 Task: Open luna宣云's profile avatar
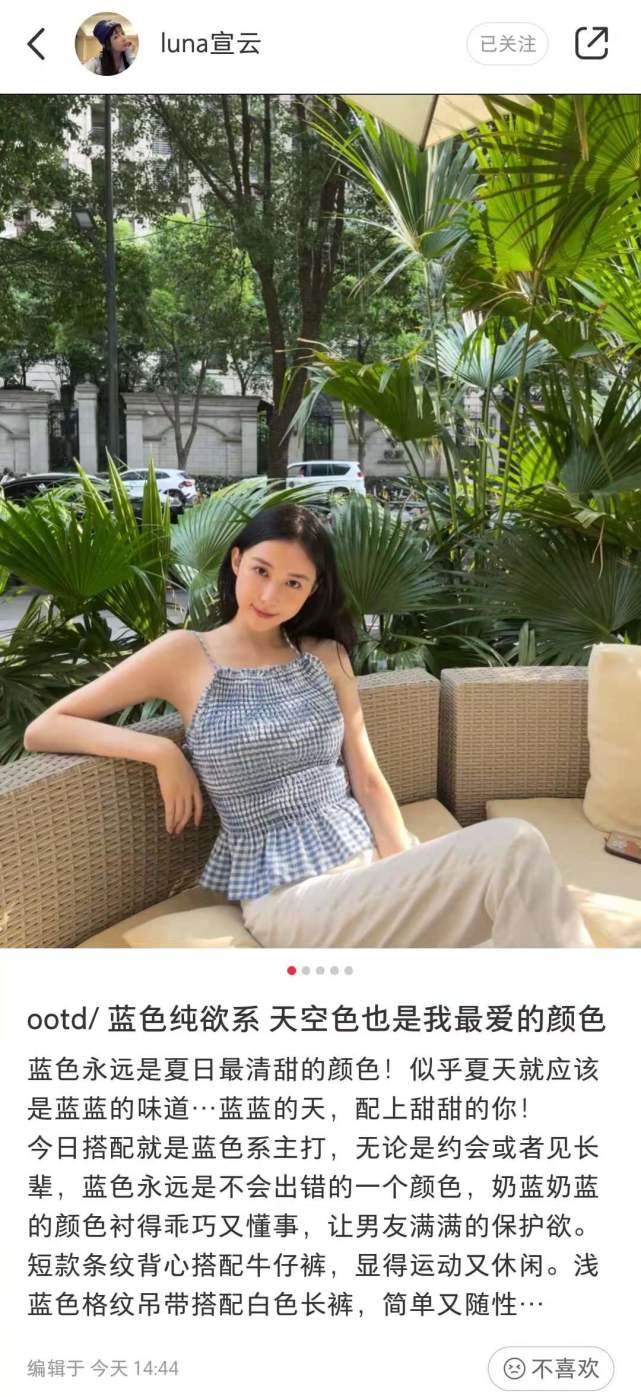[106, 44]
